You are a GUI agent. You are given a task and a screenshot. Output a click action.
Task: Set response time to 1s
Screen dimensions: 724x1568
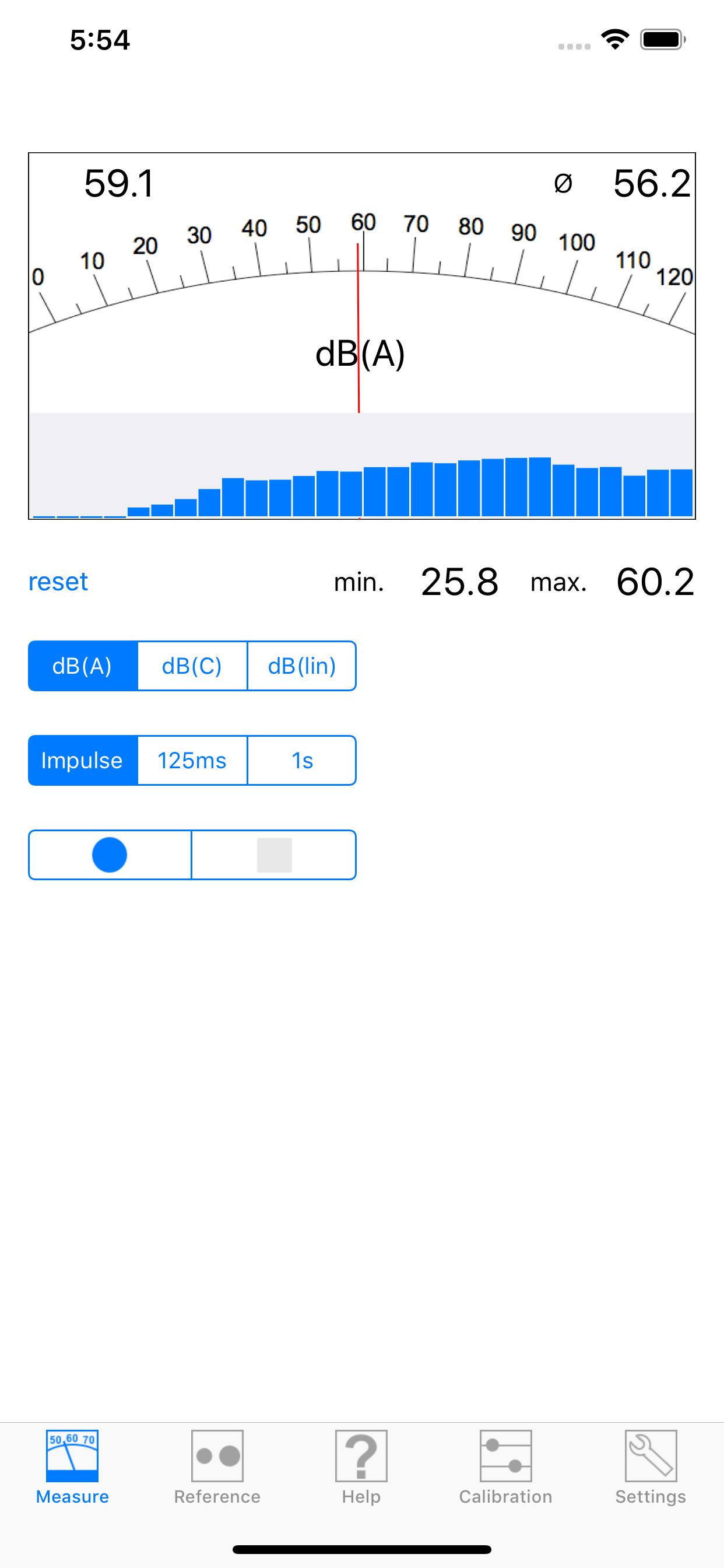pyautogui.click(x=302, y=760)
